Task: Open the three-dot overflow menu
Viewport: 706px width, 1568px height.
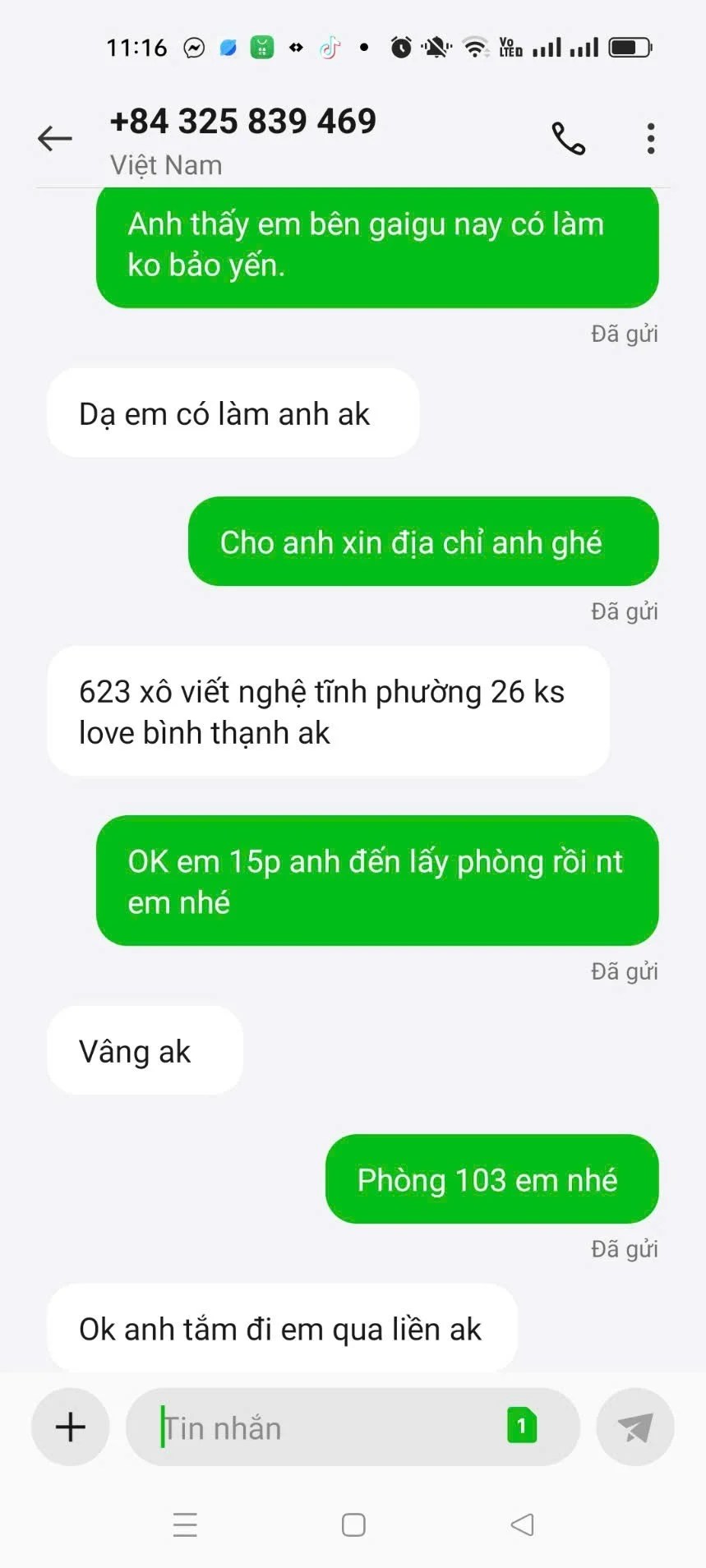Action: point(650,139)
